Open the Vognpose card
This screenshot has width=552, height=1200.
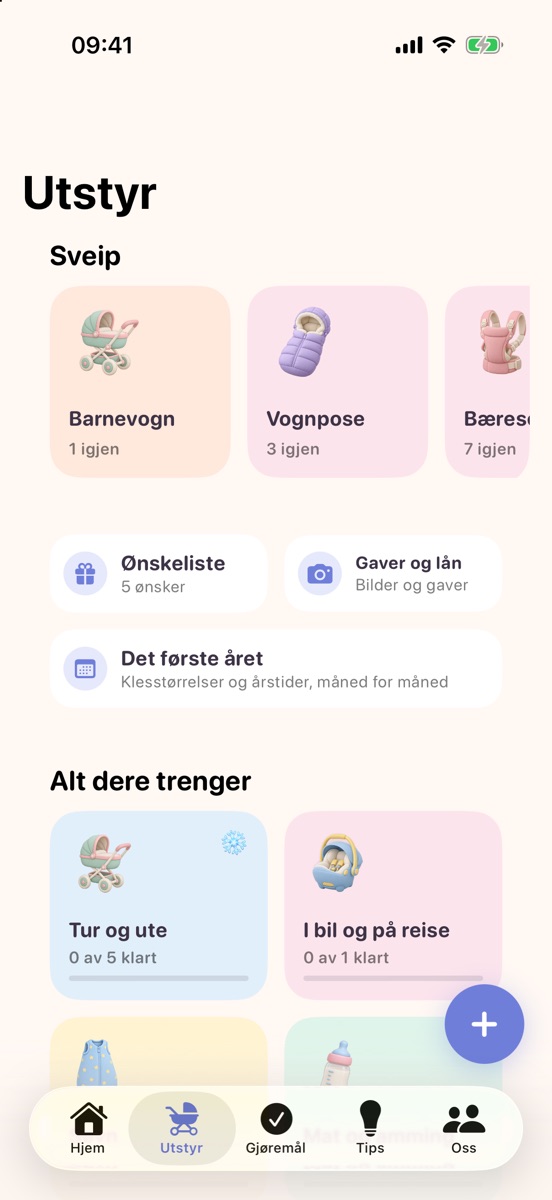338,381
